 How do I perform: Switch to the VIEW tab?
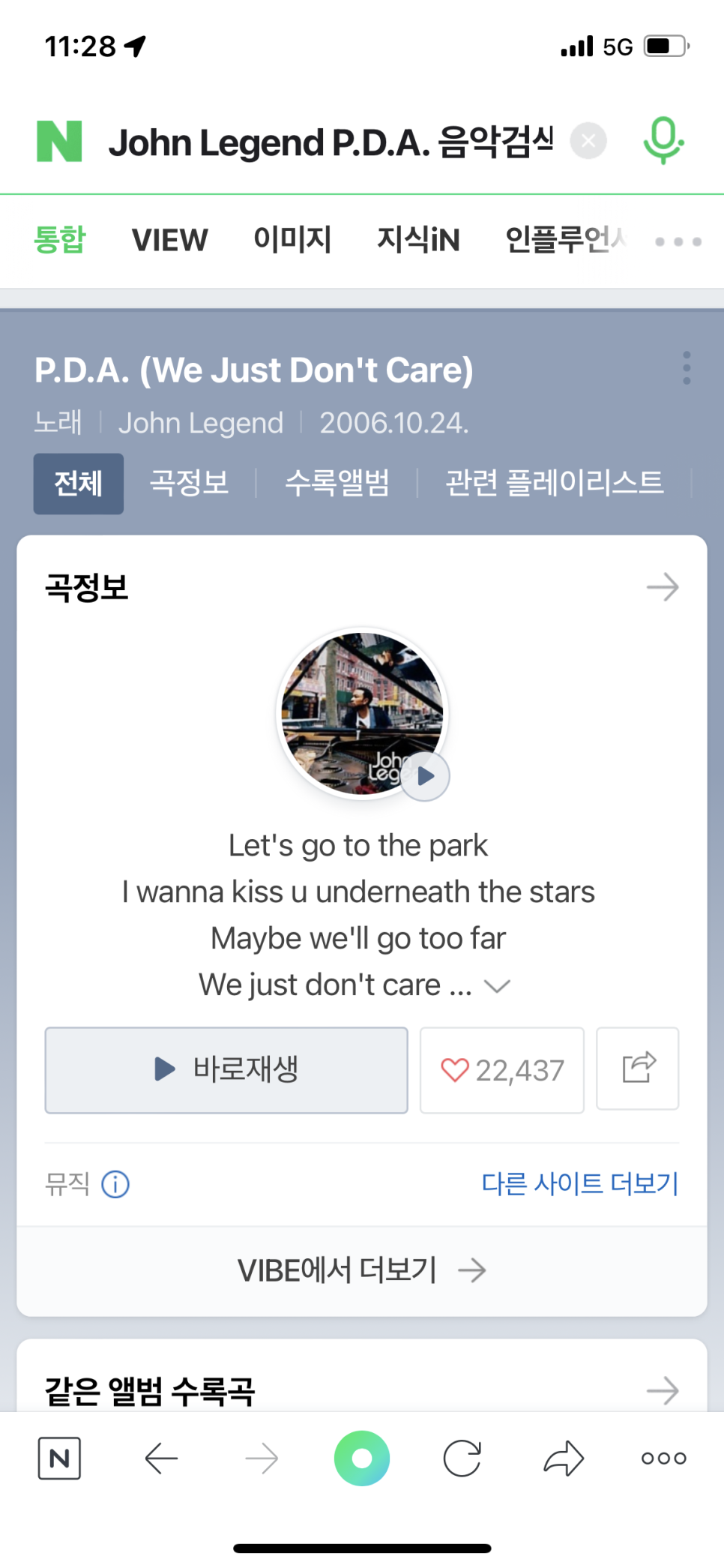[x=169, y=241]
